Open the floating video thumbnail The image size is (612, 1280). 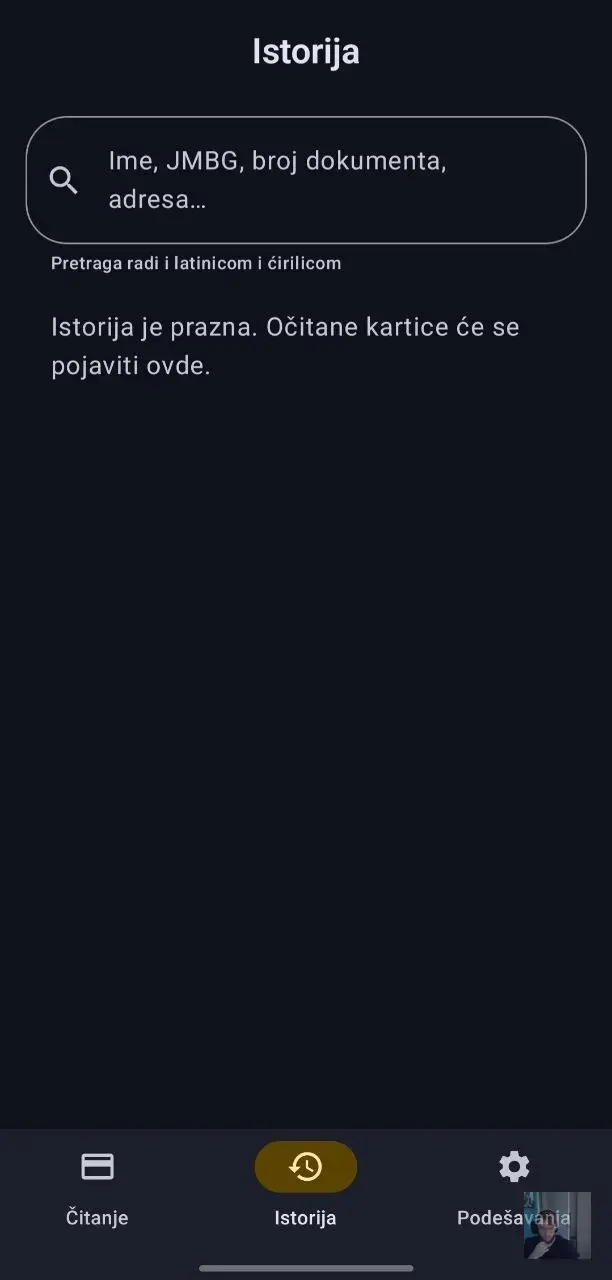click(557, 1225)
